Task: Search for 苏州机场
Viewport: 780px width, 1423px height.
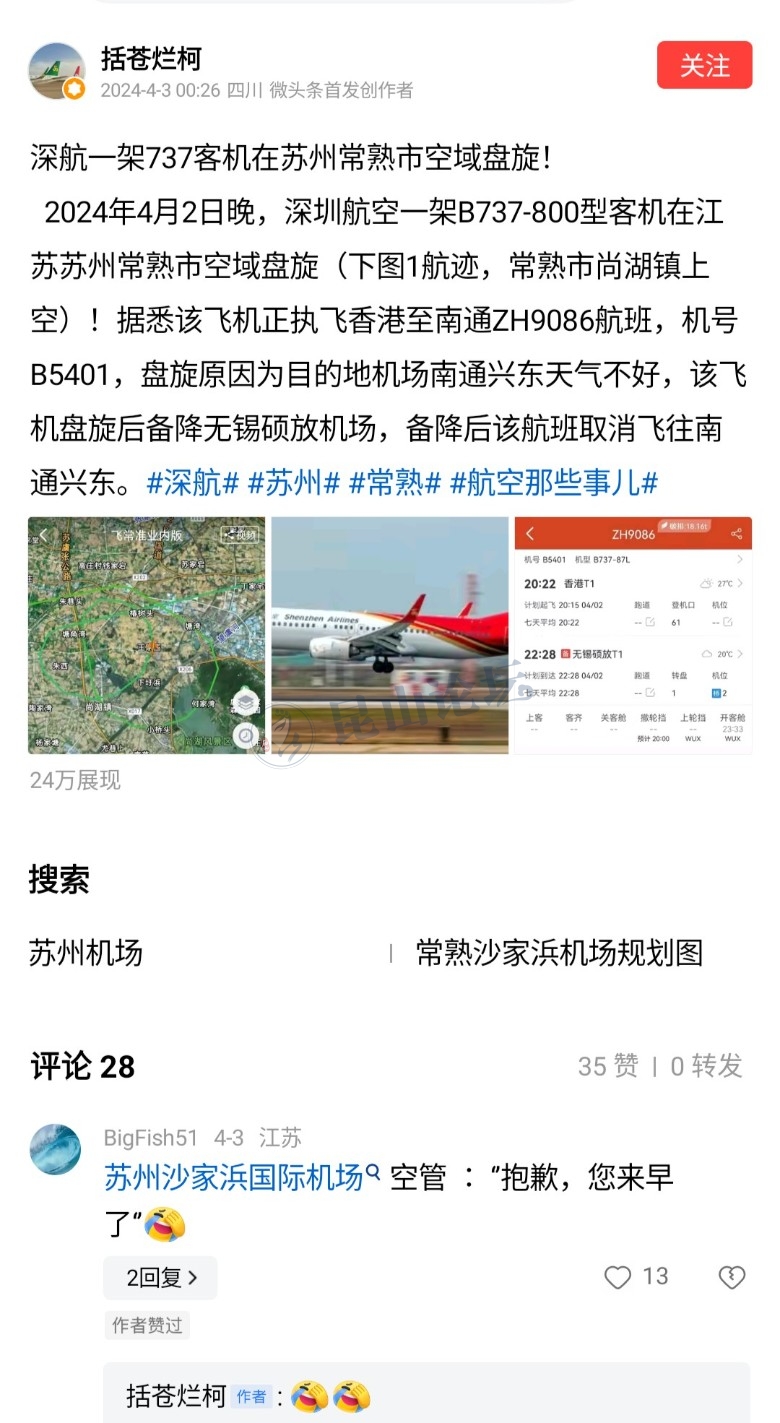Action: point(86,953)
